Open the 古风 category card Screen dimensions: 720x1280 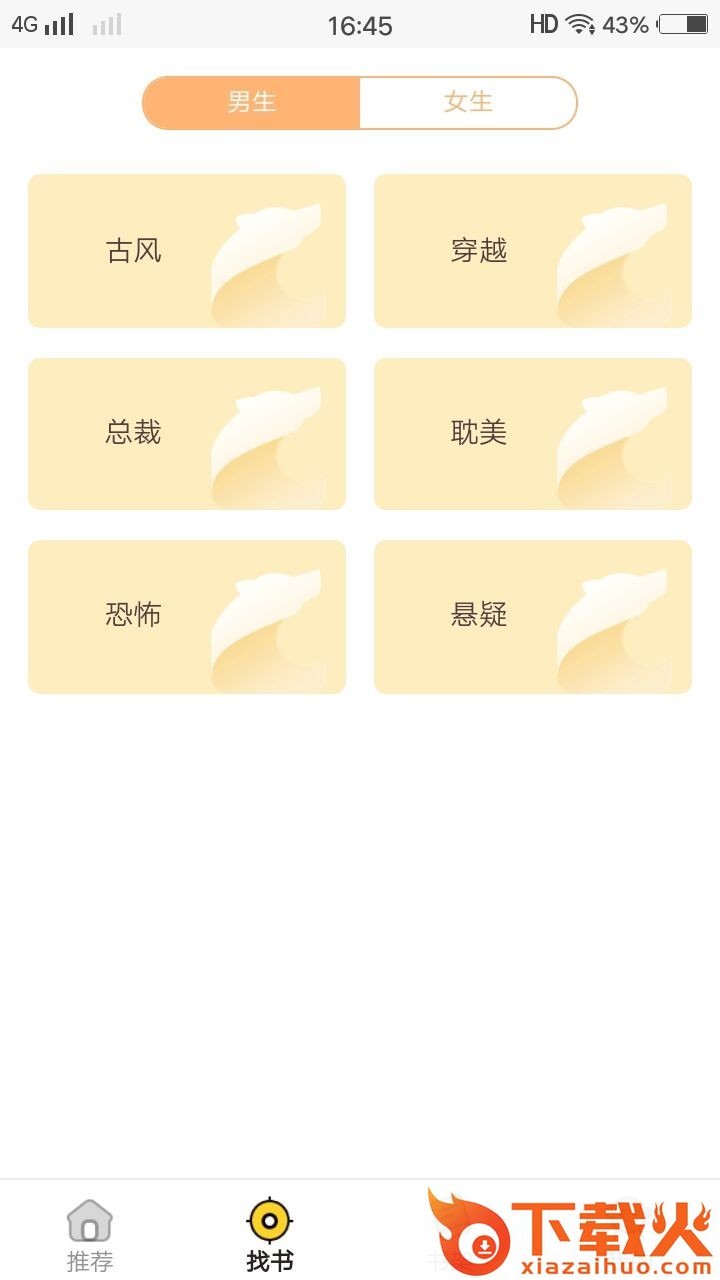click(x=187, y=251)
